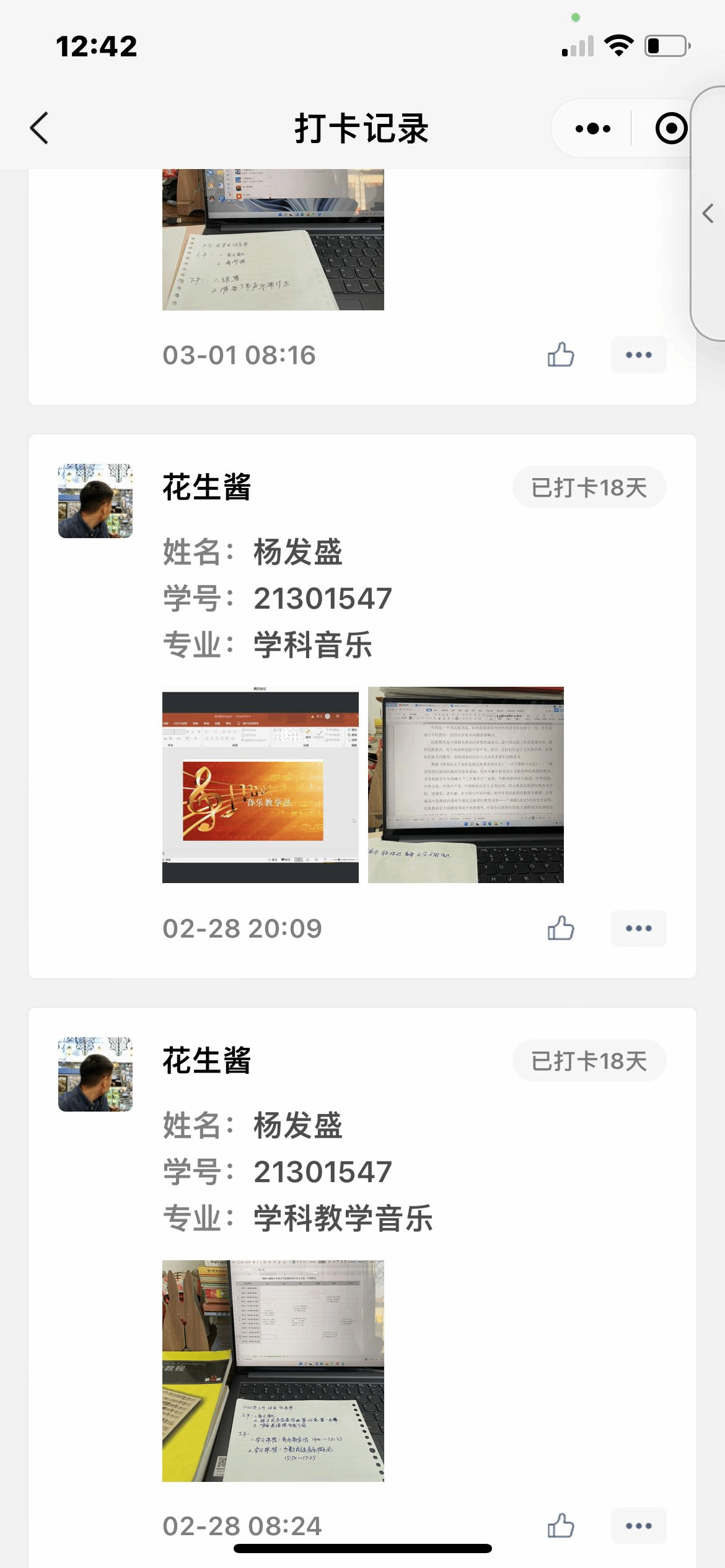Open 花生酱's avatar on the 学科教学音乐 post
The image size is (725, 1568).
click(x=95, y=1074)
